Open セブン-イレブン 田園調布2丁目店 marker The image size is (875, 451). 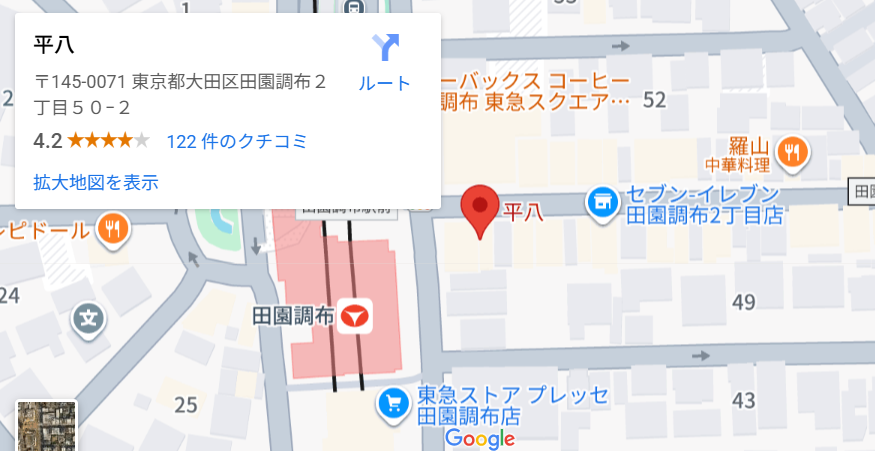602,202
